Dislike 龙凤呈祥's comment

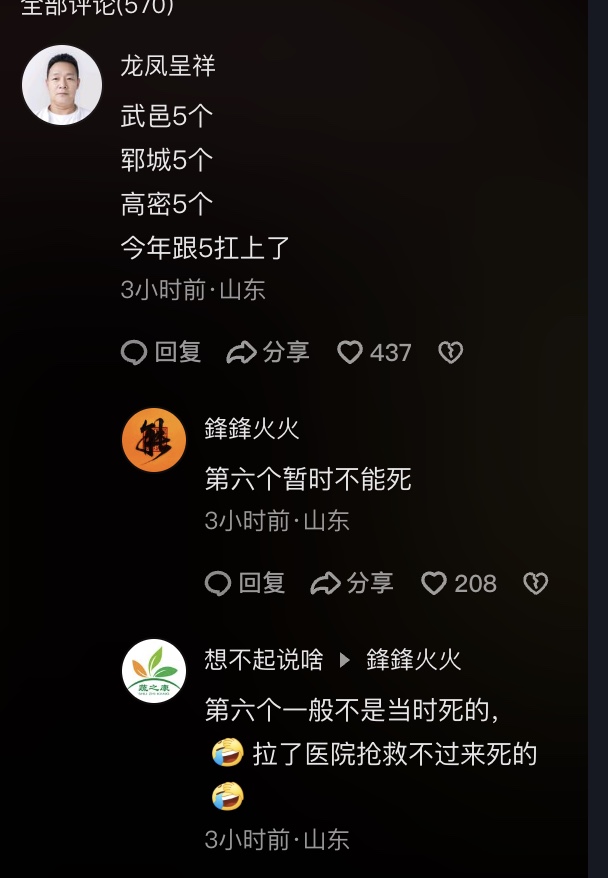pos(451,352)
